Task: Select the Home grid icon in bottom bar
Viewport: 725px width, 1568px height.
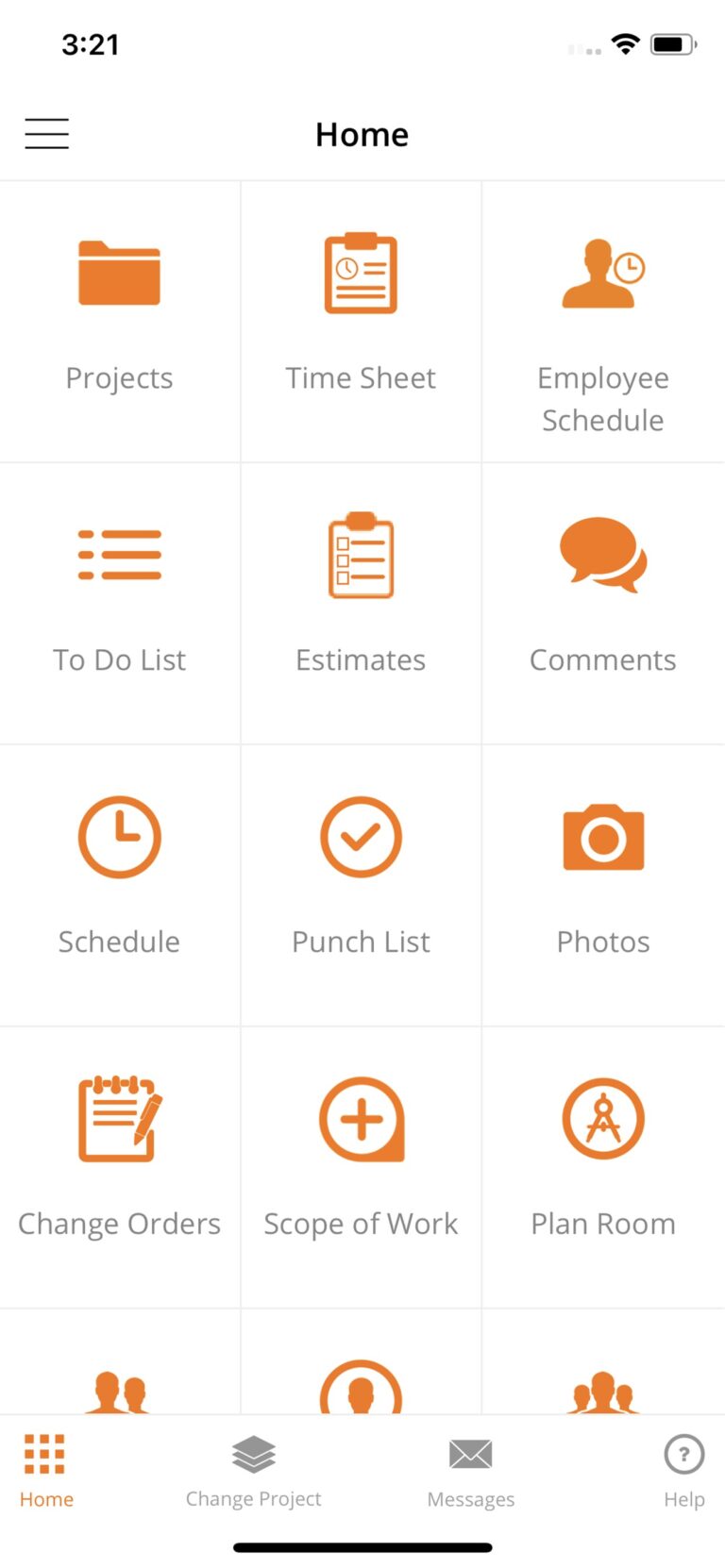Action: [44, 1454]
